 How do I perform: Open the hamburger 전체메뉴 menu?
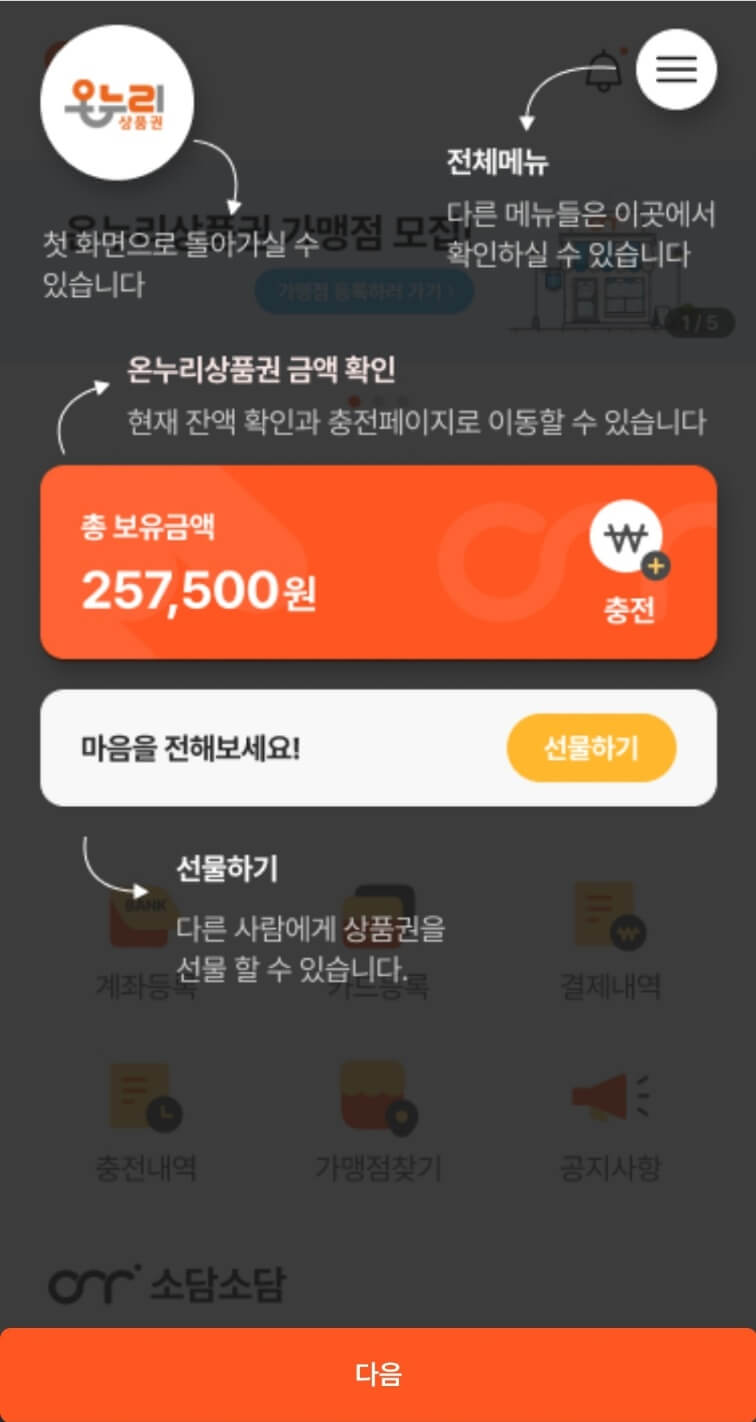[677, 68]
